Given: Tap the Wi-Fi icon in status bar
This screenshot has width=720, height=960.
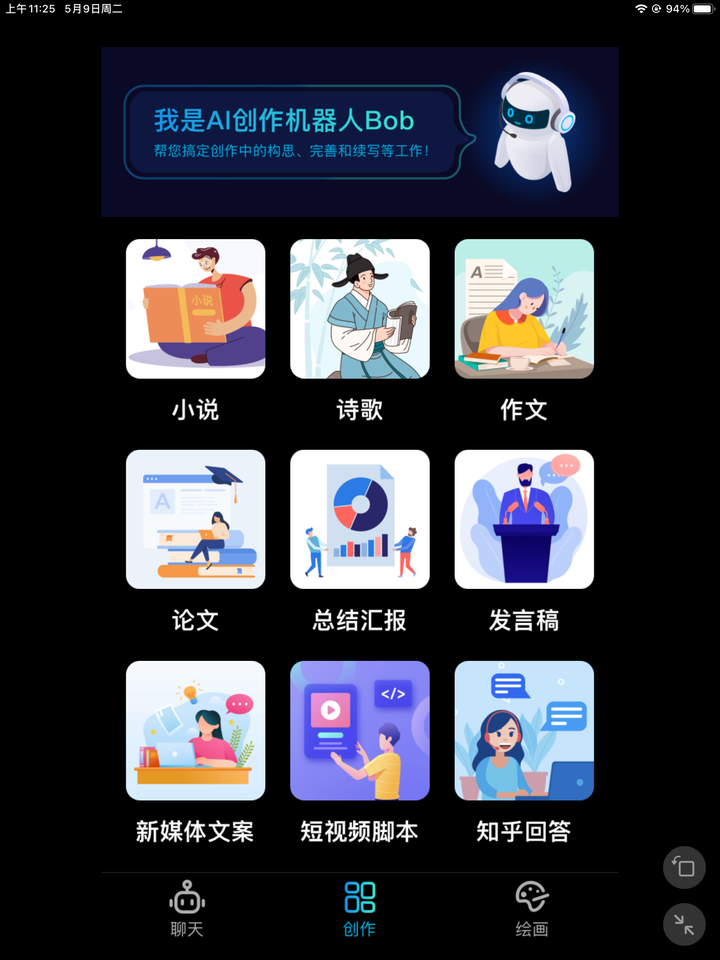Looking at the screenshot, I should click(x=639, y=10).
